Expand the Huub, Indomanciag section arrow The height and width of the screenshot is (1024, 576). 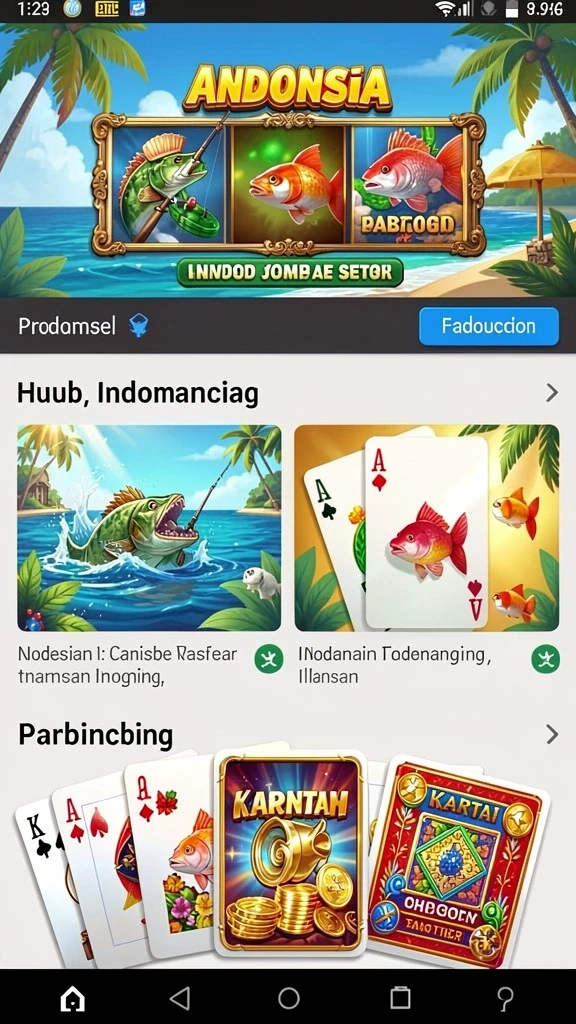[x=552, y=393]
